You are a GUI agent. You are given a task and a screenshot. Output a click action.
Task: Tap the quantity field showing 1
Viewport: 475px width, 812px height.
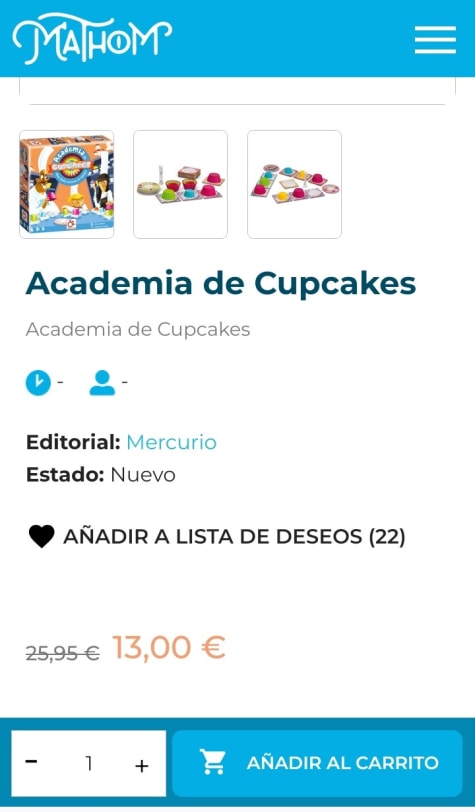[89, 763]
